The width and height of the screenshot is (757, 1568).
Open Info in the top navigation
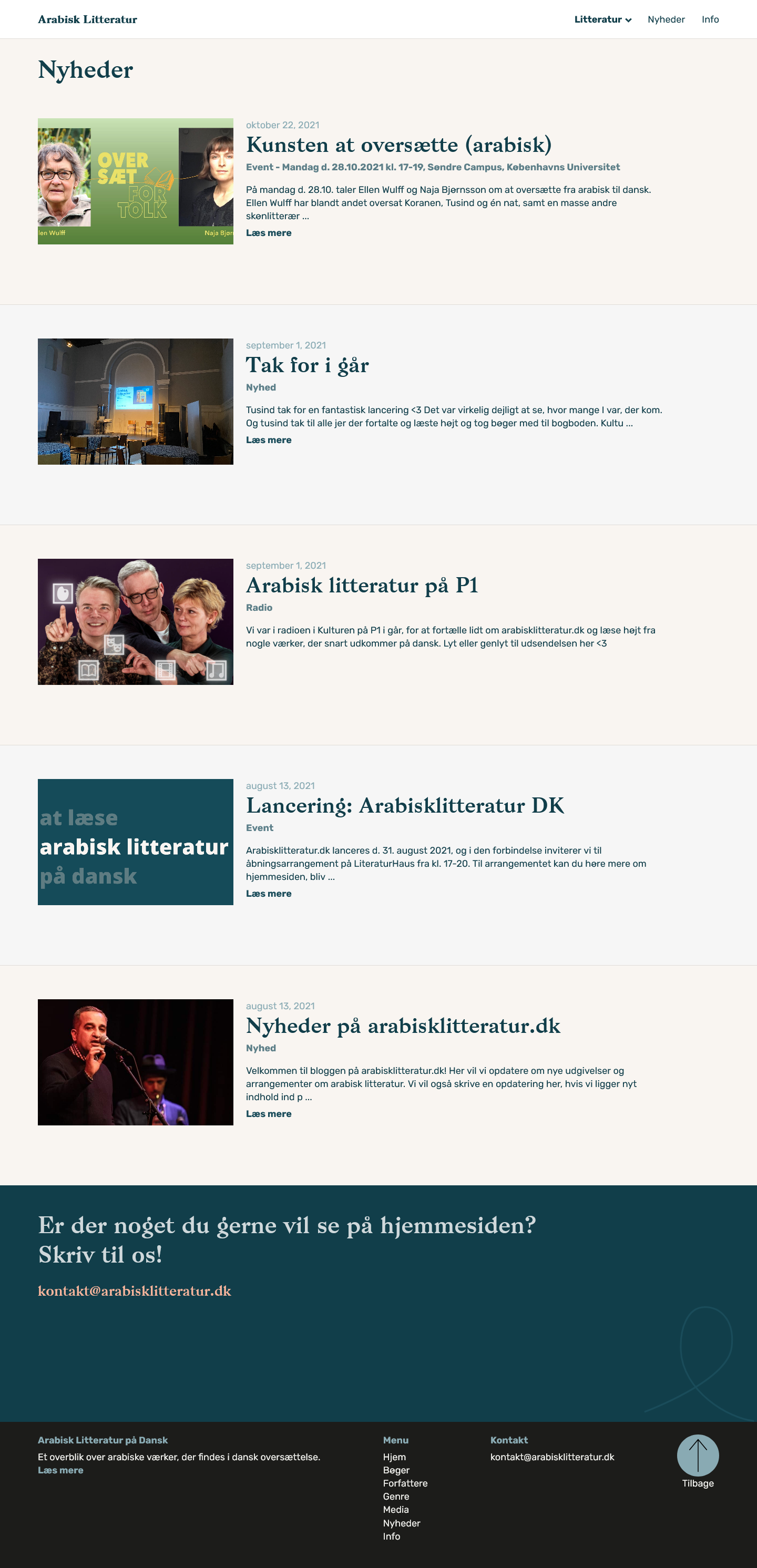710,19
